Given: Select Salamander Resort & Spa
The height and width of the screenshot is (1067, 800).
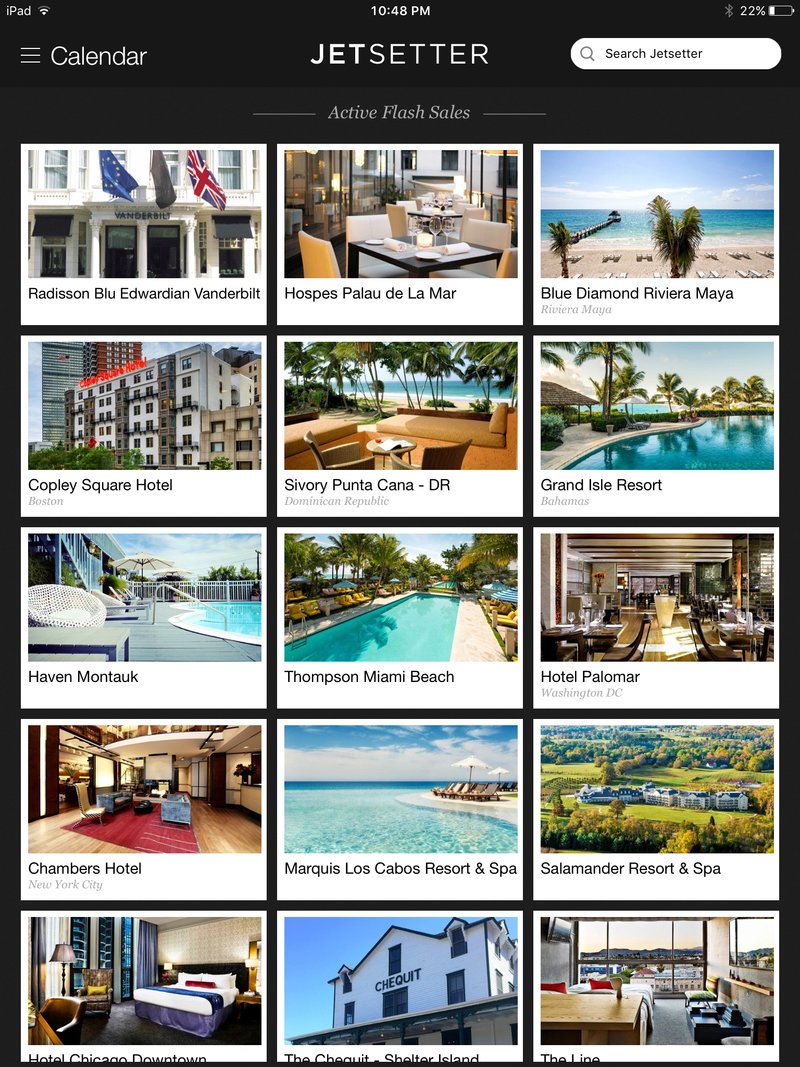Looking at the screenshot, I should (x=656, y=809).
